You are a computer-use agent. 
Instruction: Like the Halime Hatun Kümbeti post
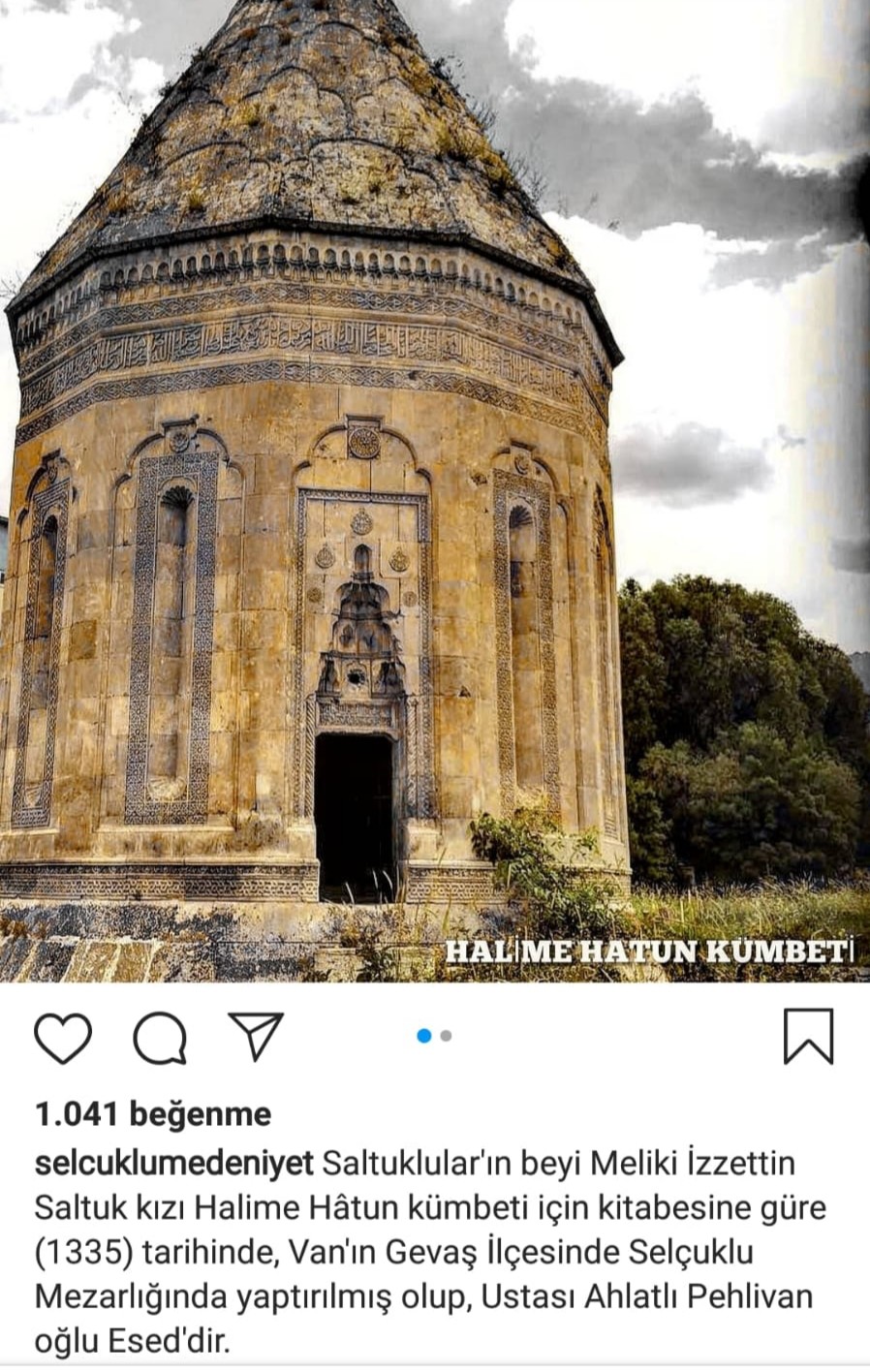pyautogui.click(x=63, y=1038)
